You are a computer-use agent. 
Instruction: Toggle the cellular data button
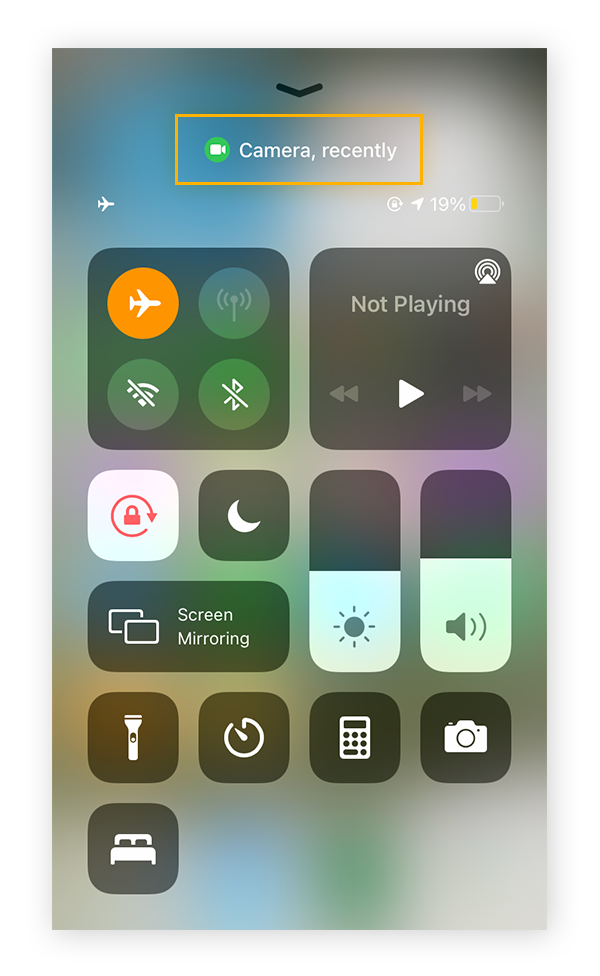pyautogui.click(x=234, y=303)
